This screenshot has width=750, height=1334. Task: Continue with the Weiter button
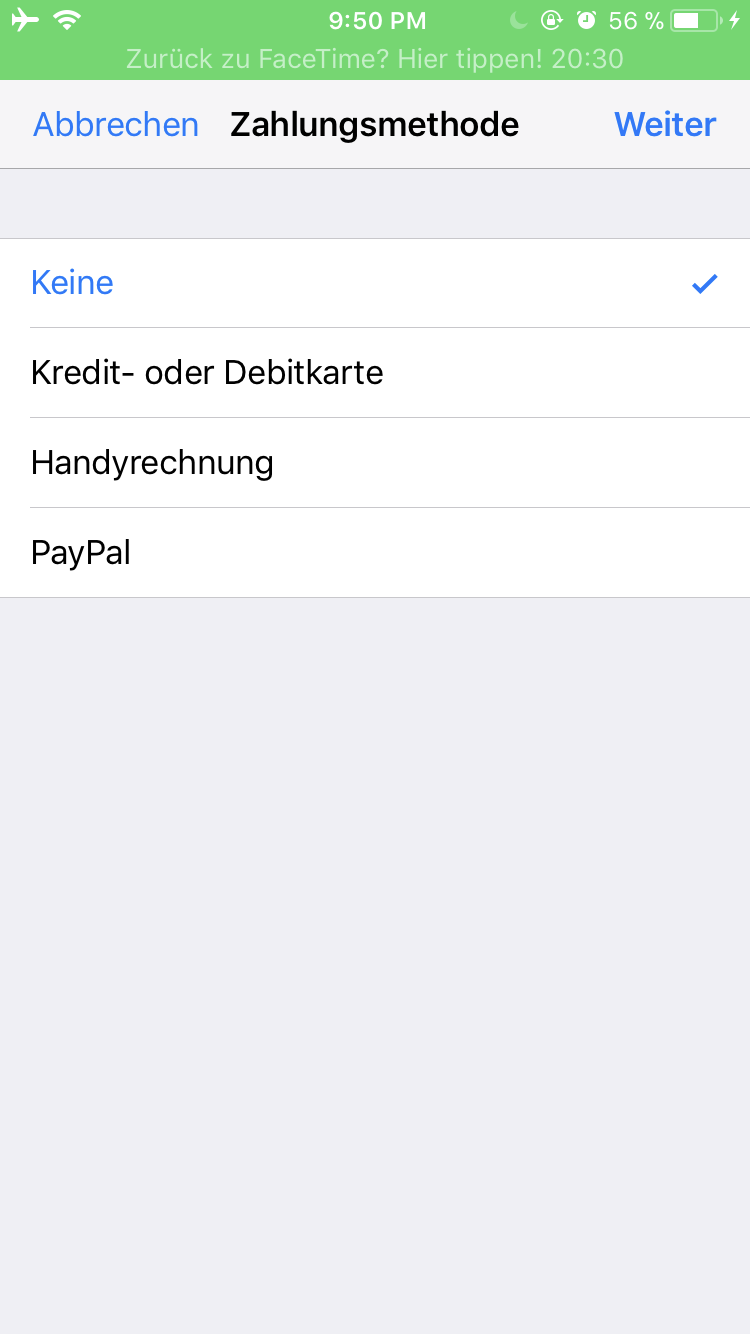(x=665, y=125)
